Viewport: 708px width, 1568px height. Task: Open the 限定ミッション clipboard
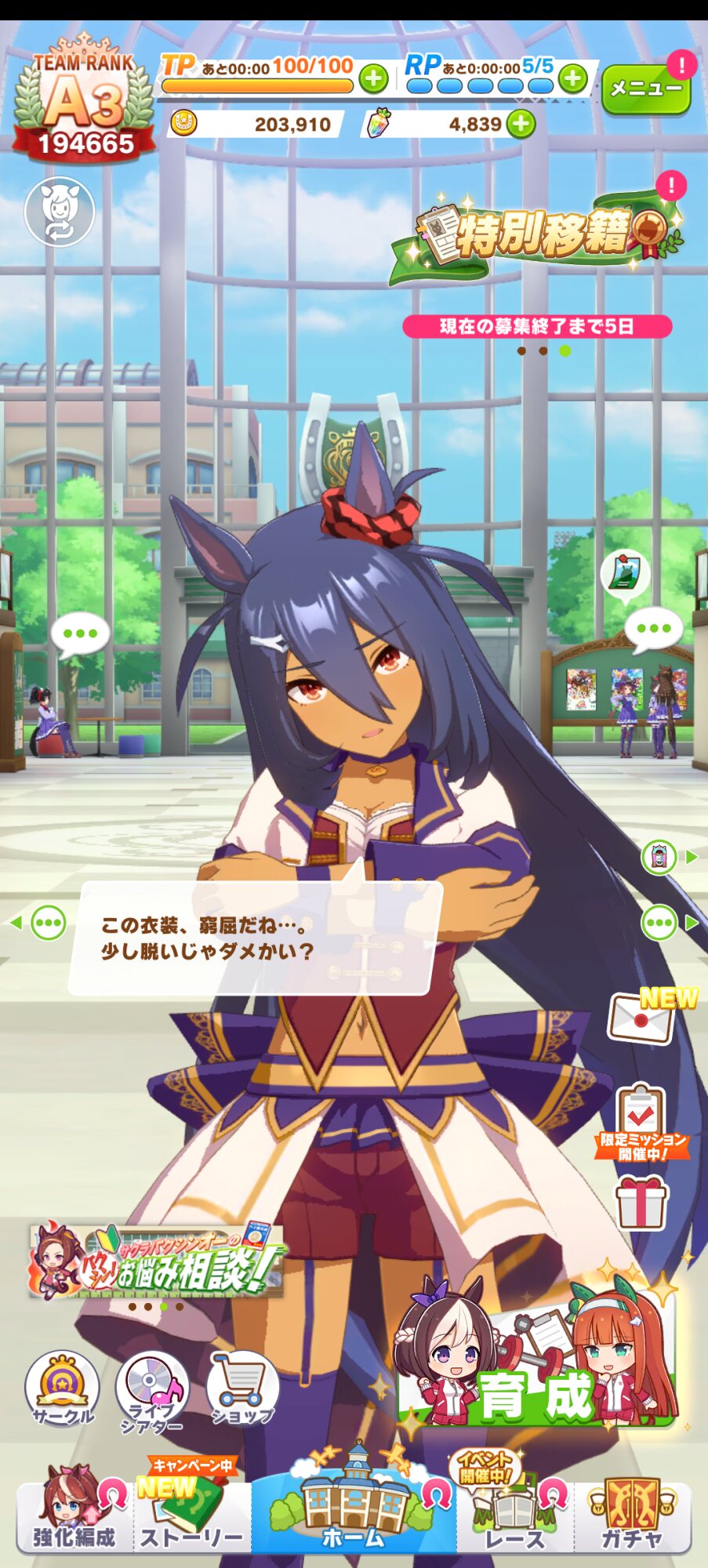[641, 1120]
